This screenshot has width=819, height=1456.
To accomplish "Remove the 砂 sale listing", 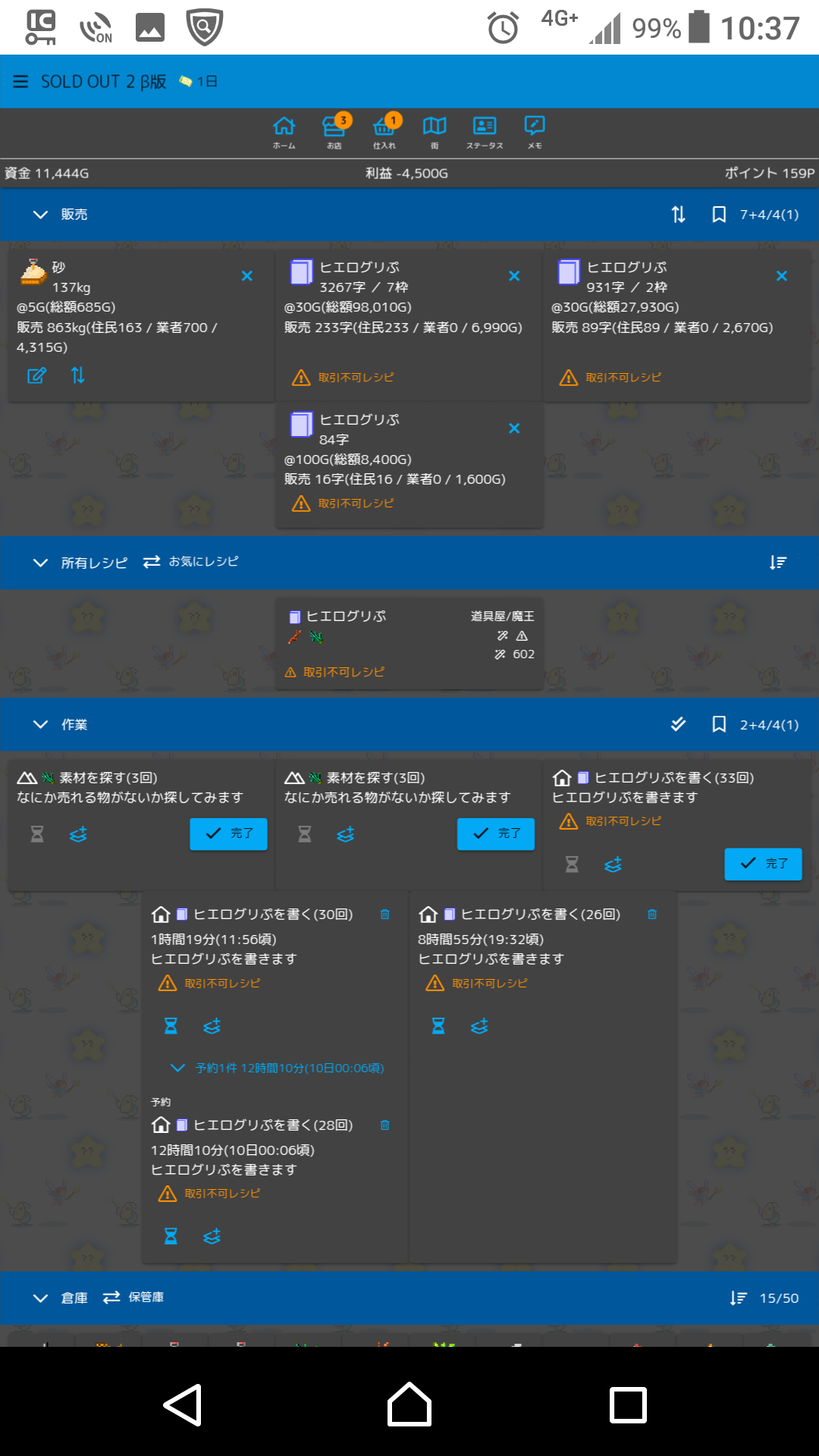I will pyautogui.click(x=247, y=276).
